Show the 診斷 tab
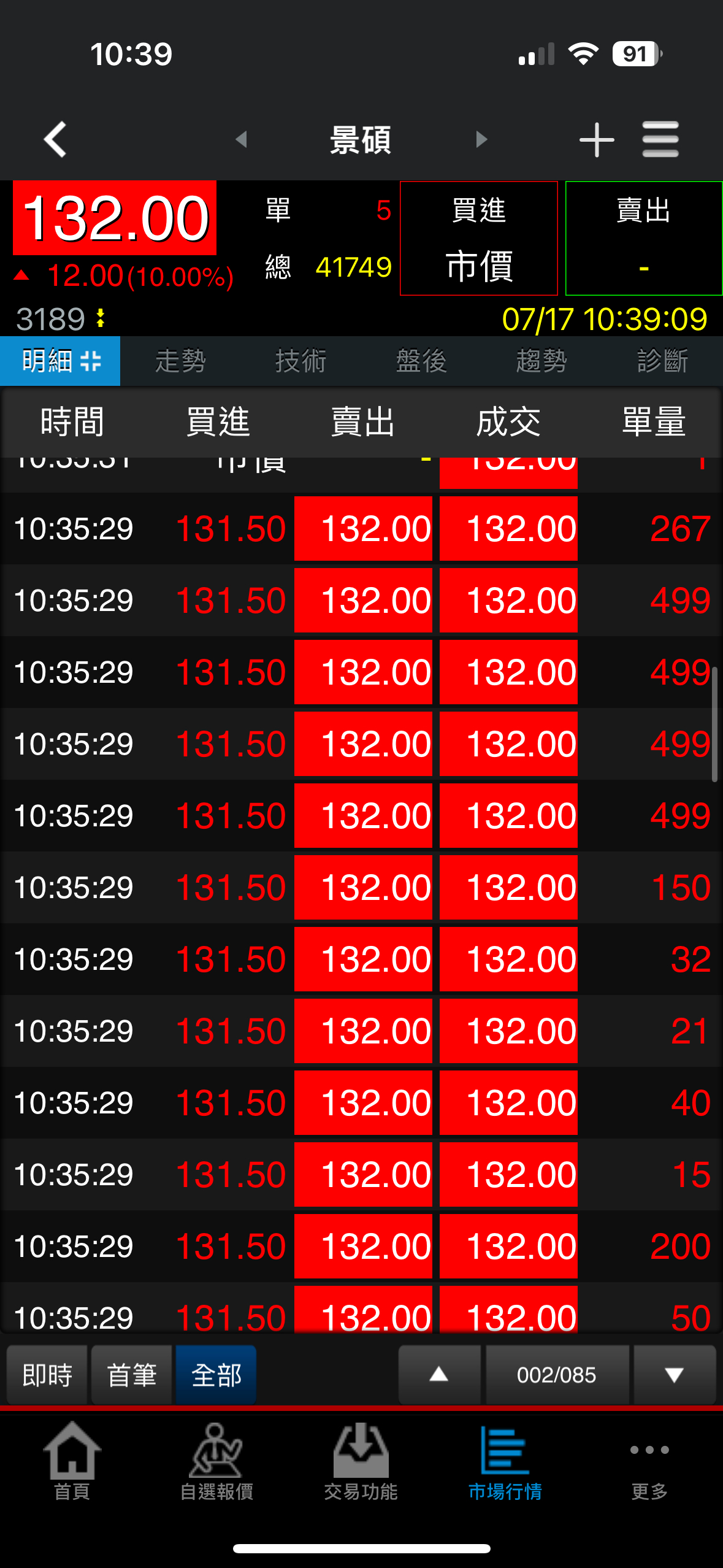The width and height of the screenshot is (723, 1568). pos(662,361)
